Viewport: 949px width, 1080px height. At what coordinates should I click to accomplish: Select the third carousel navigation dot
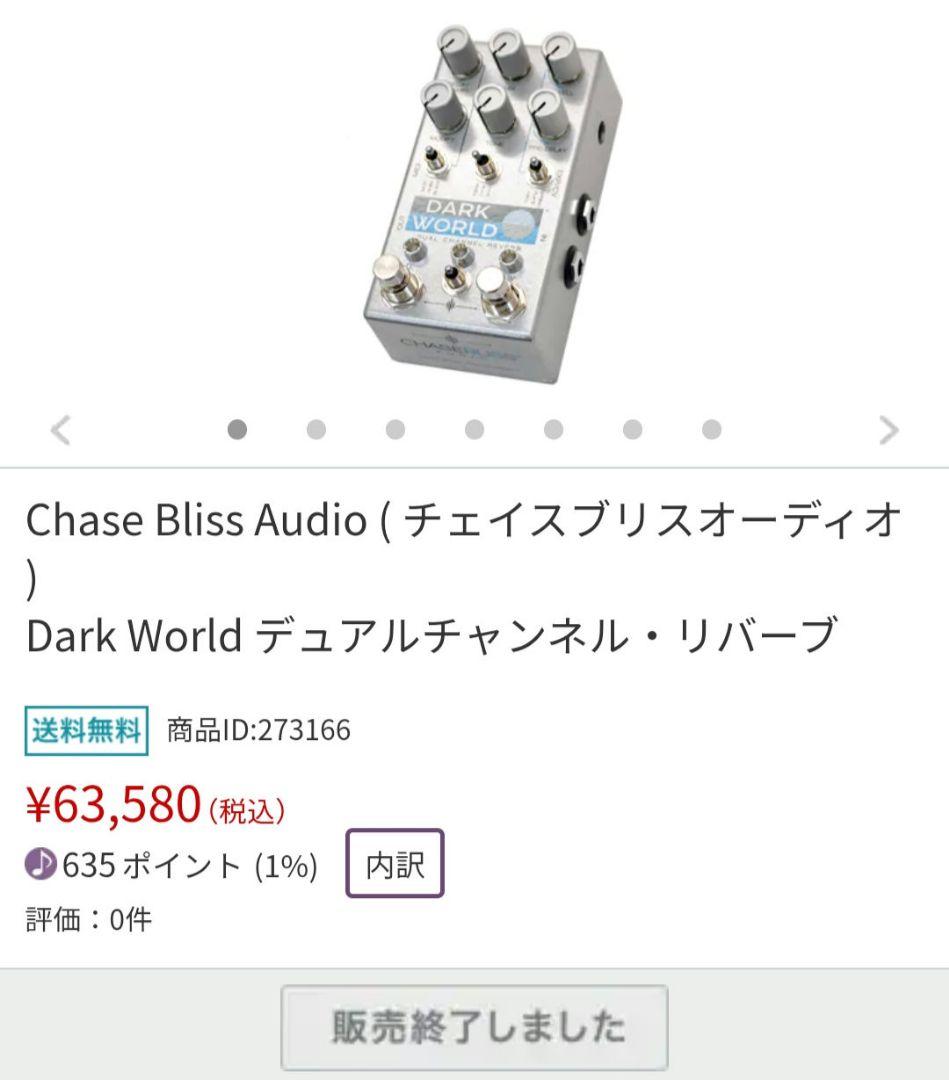tap(394, 428)
